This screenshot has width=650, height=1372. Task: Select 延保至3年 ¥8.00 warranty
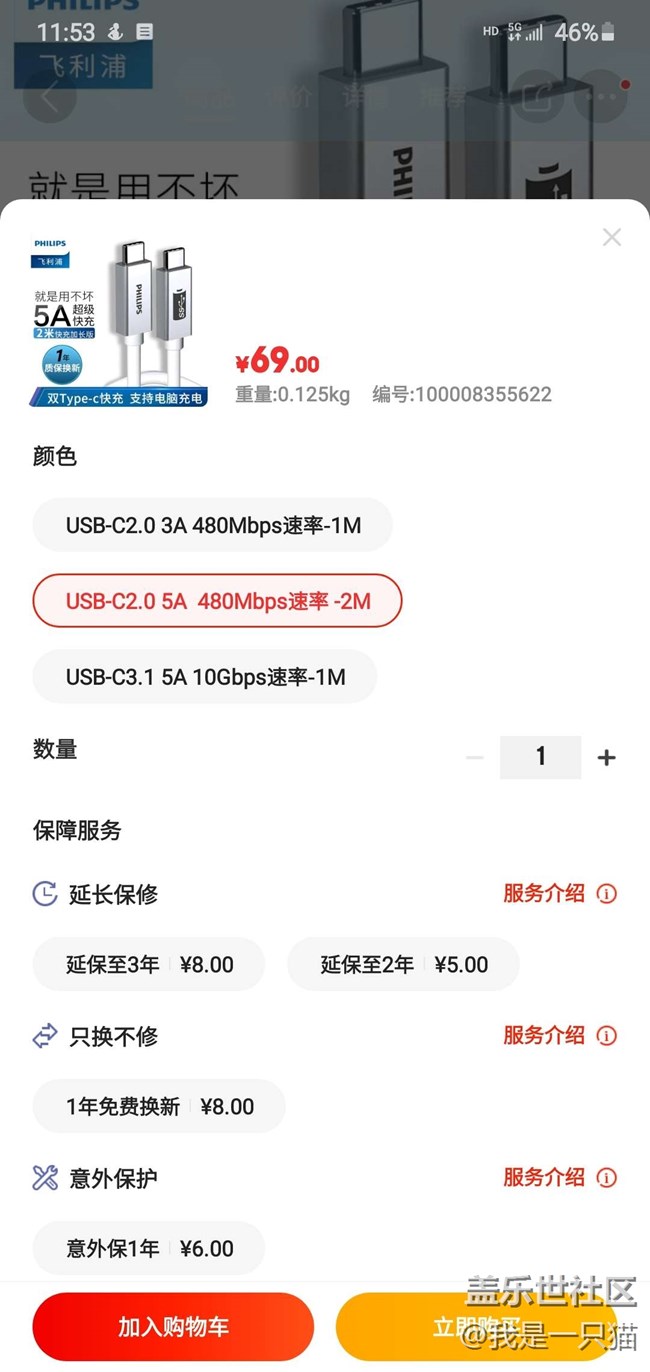pyautogui.click(x=149, y=965)
